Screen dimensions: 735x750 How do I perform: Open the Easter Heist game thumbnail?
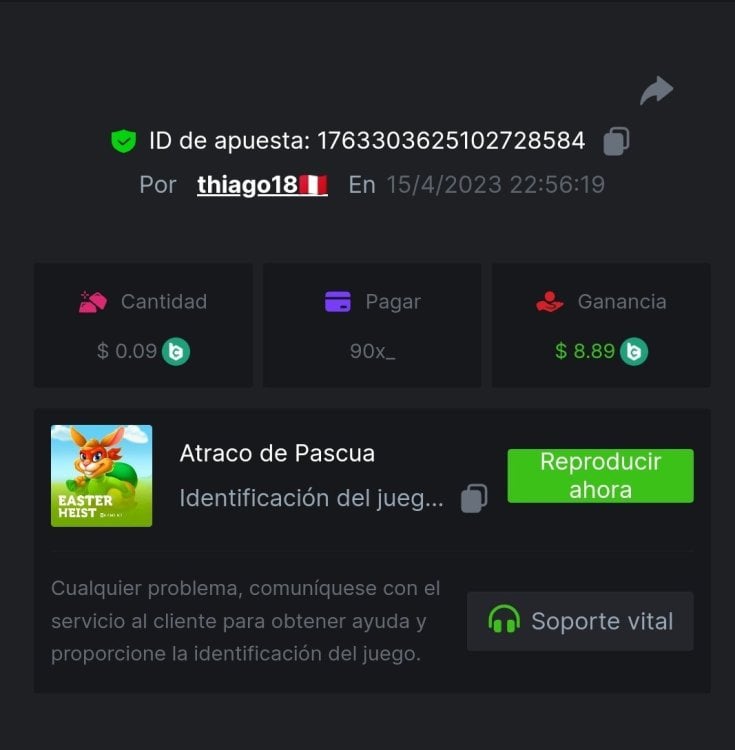coord(102,476)
